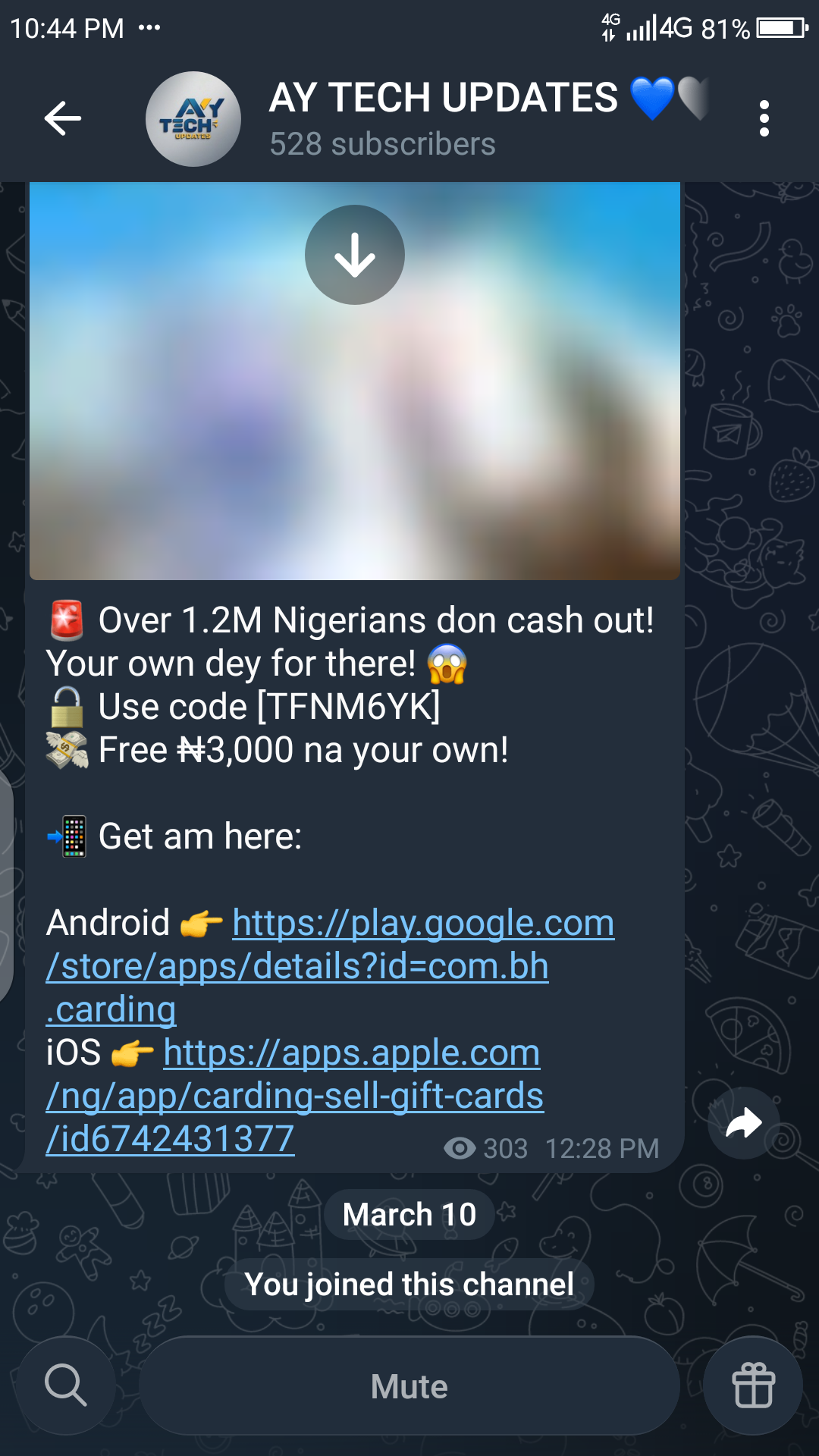Download the blurred image in the post
This screenshot has height=1456, width=819.
tap(354, 255)
